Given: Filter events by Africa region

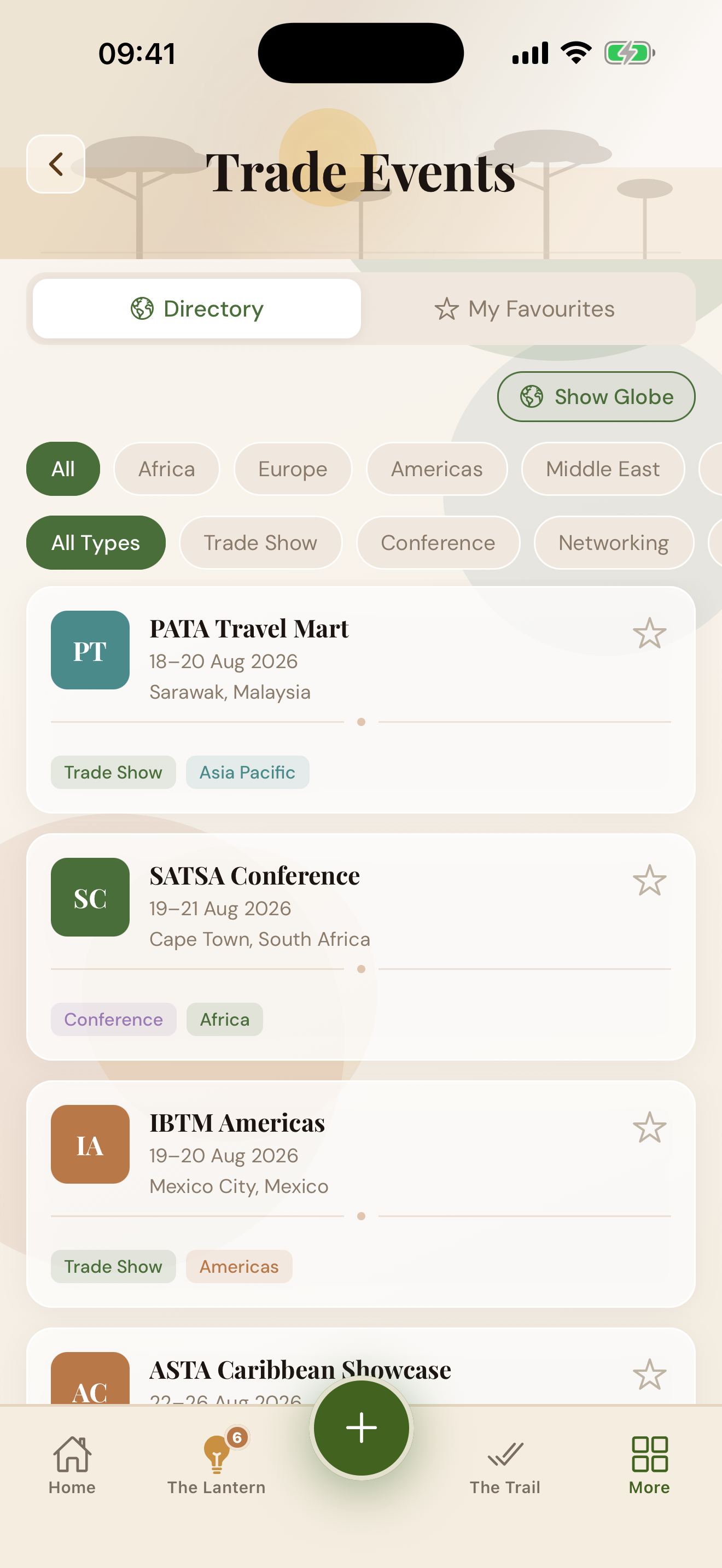Looking at the screenshot, I should 166,469.
